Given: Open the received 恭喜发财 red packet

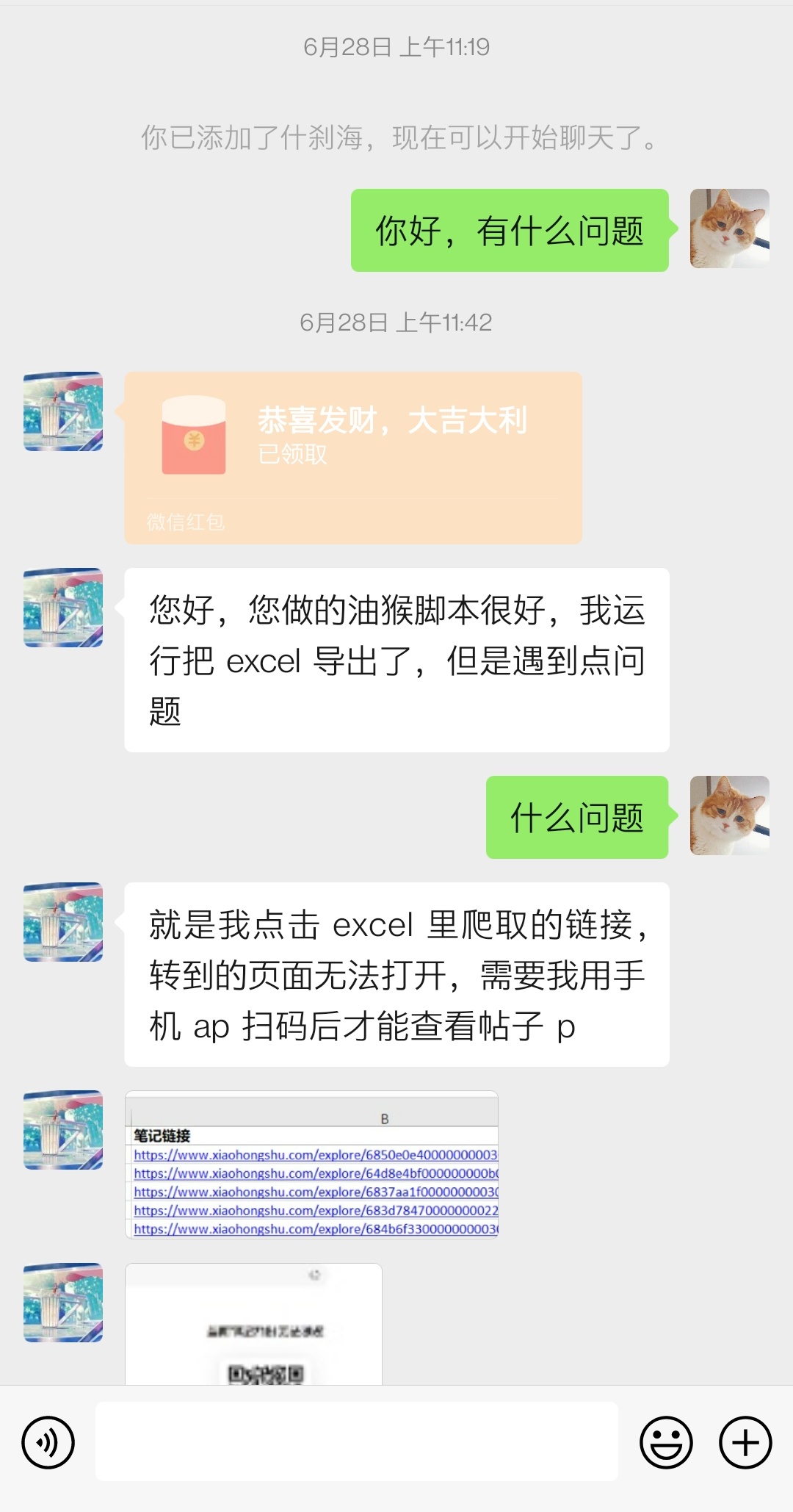Looking at the screenshot, I should 353,457.
